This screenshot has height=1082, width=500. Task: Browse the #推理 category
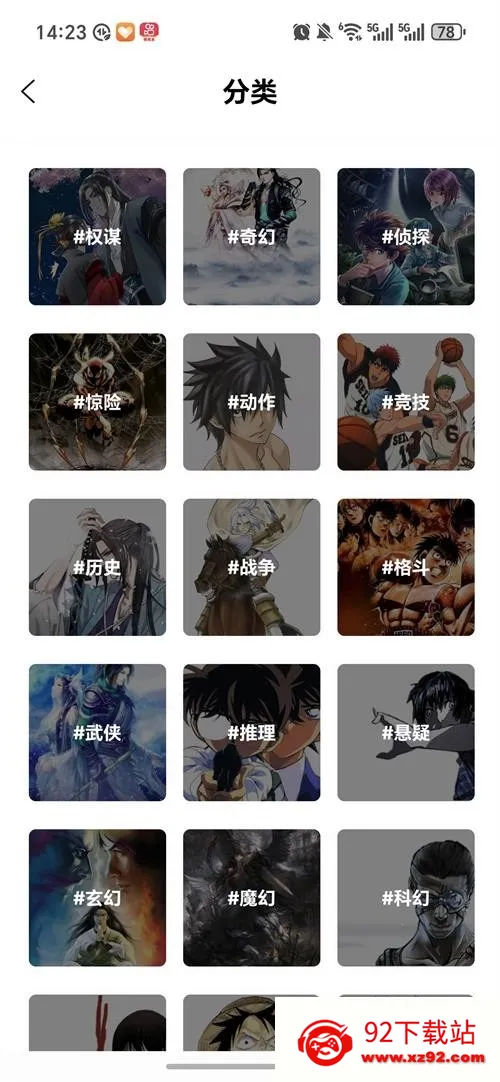click(x=252, y=732)
